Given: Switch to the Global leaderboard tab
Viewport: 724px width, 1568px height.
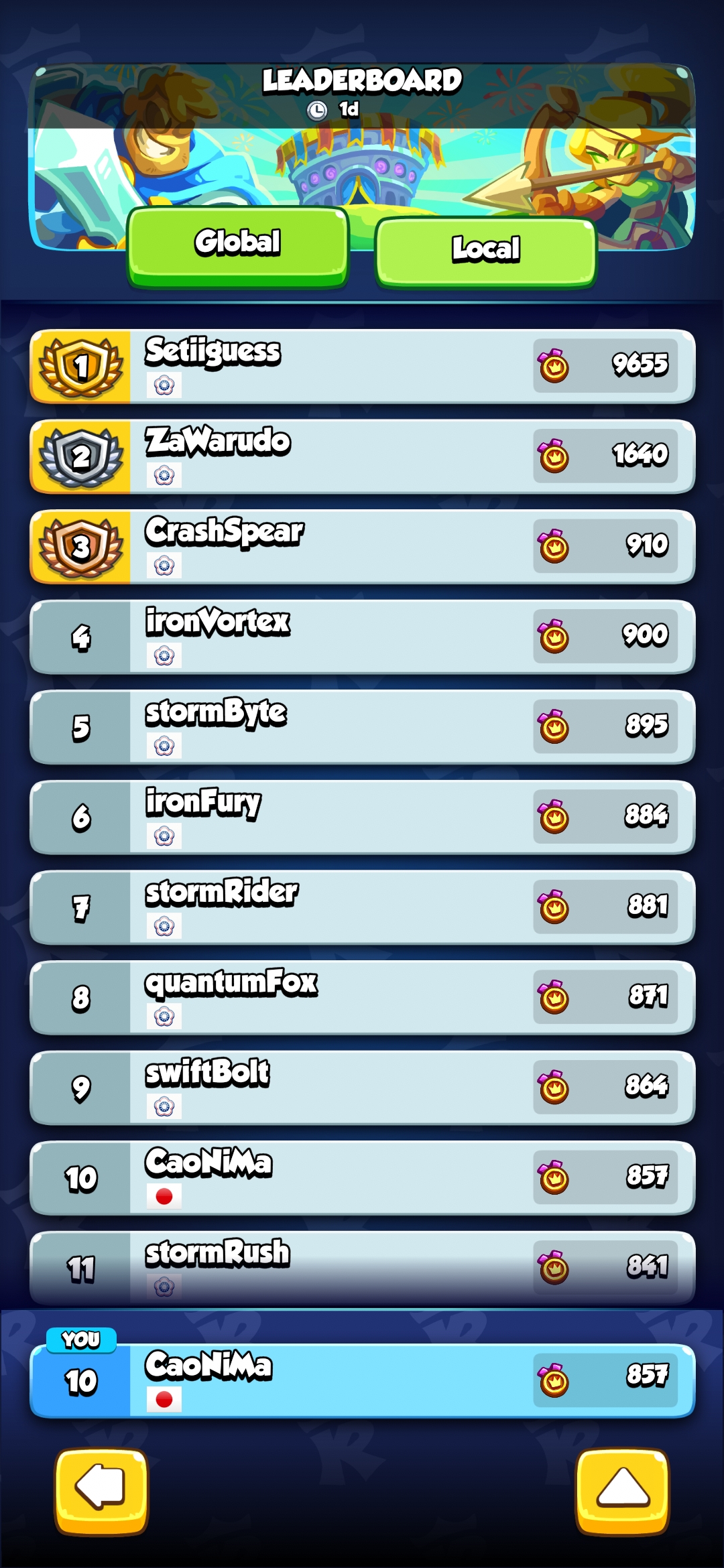Looking at the screenshot, I should [237, 245].
